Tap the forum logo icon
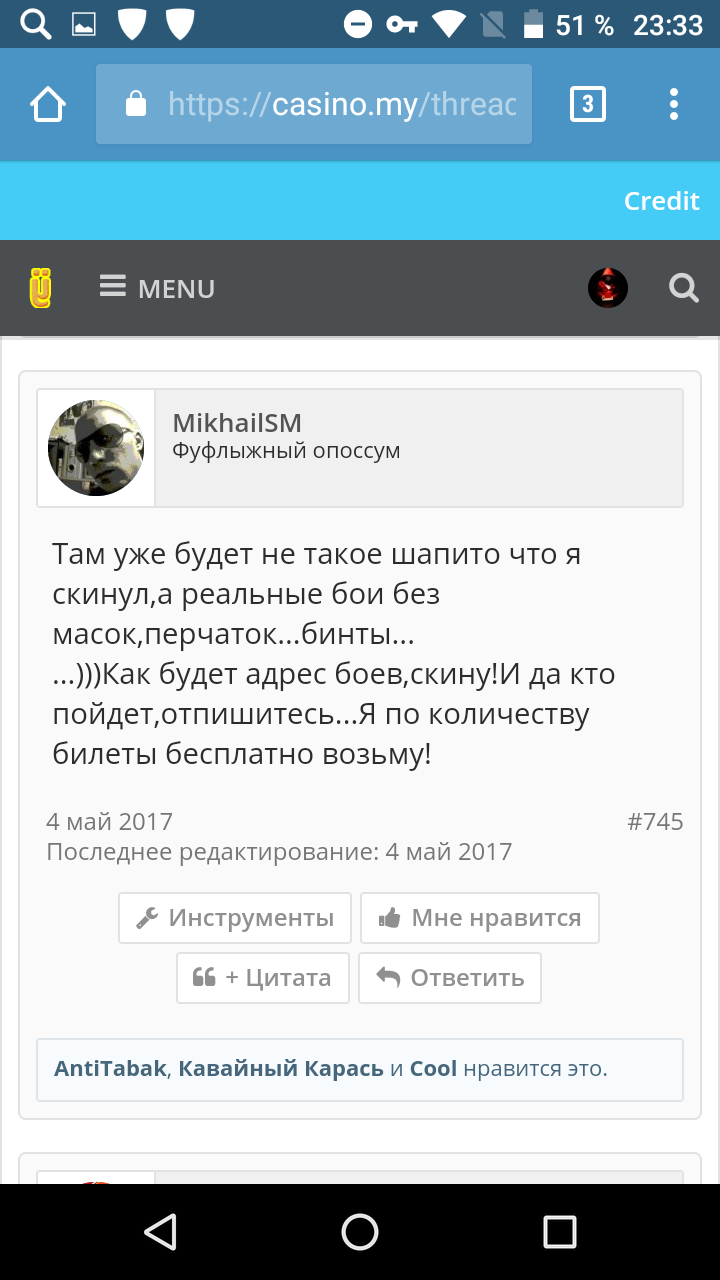Screen dimensions: 720x1280 tap(40, 289)
